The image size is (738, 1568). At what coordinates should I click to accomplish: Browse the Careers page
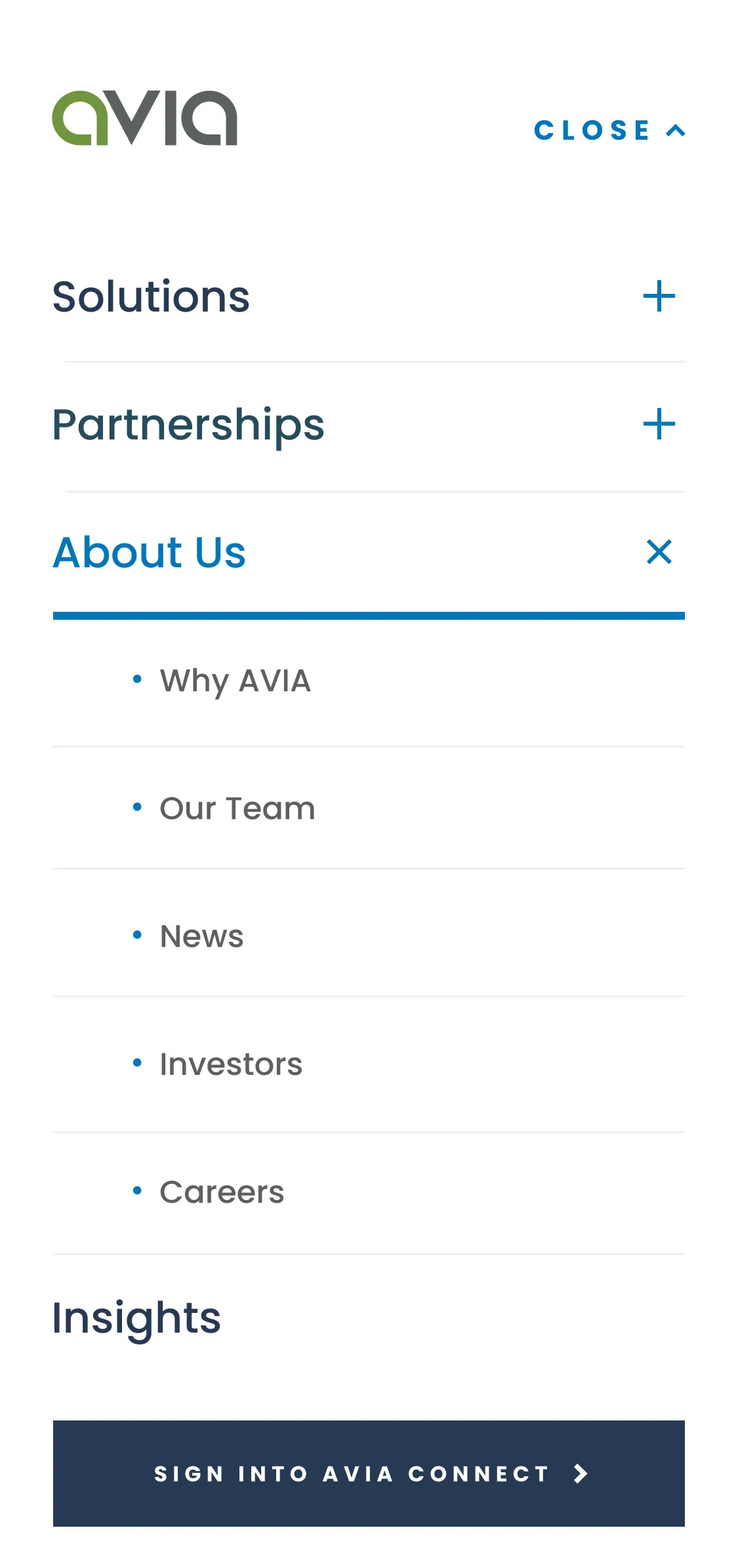point(222,1192)
